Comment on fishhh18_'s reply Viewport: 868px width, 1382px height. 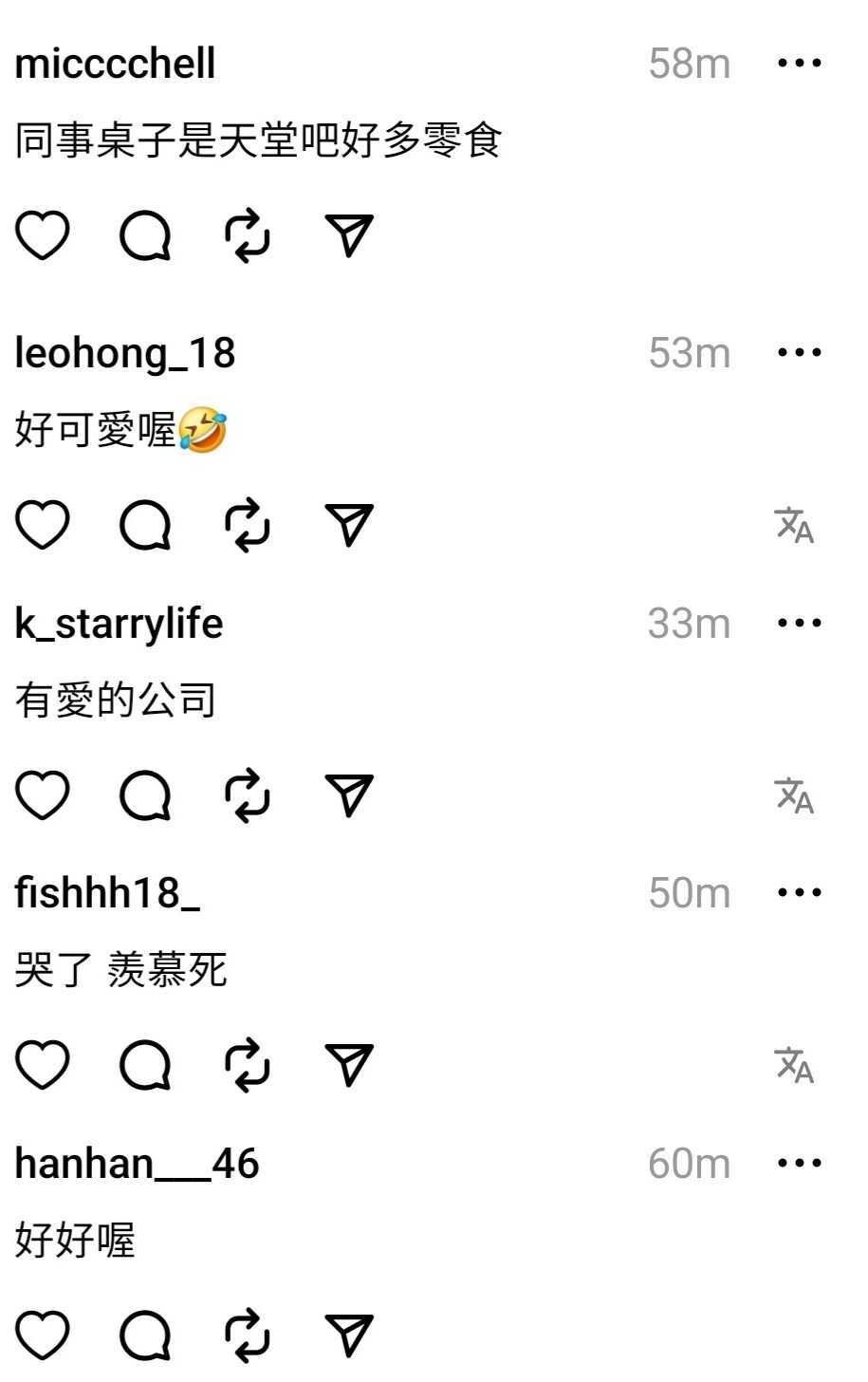(x=146, y=1065)
